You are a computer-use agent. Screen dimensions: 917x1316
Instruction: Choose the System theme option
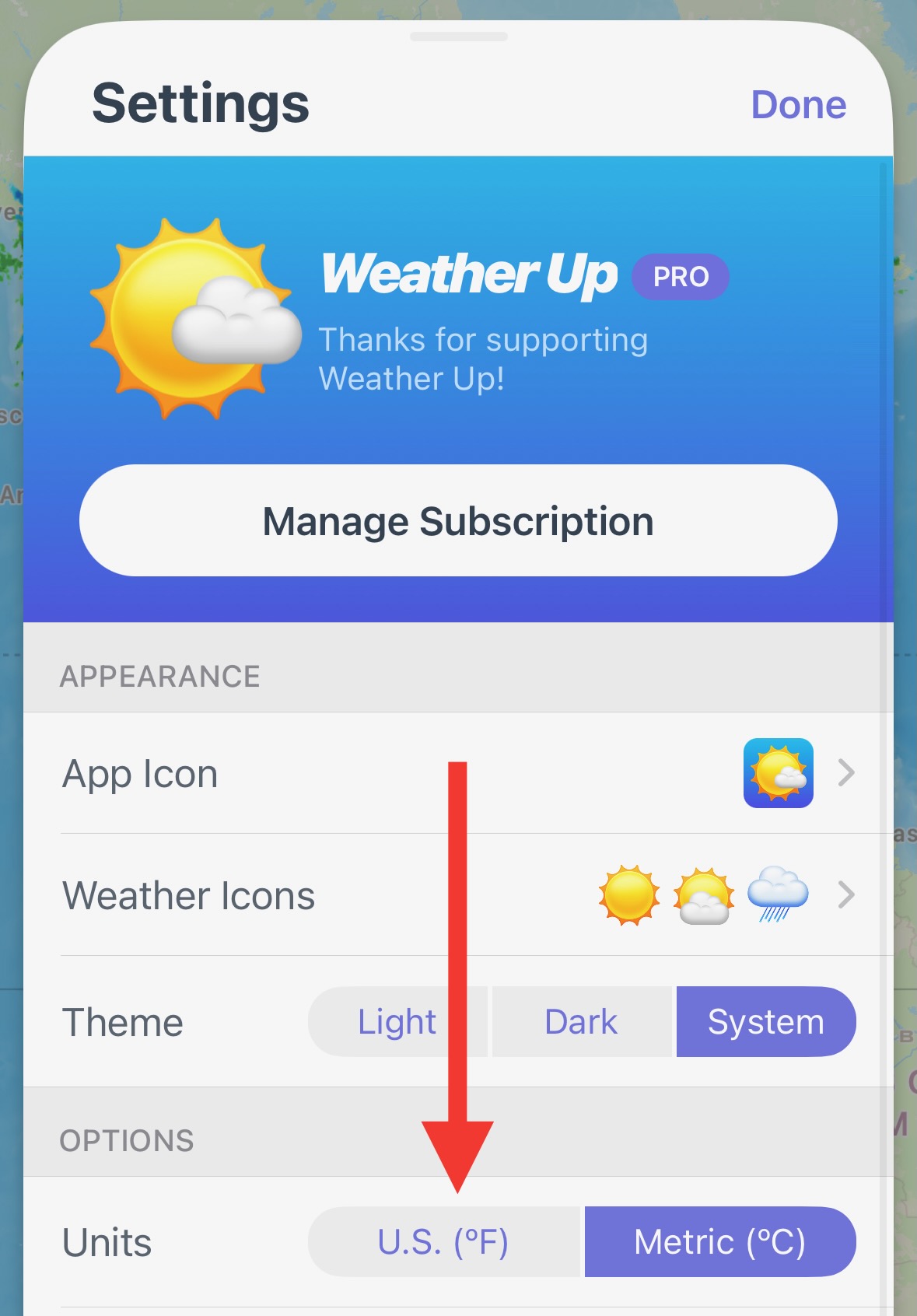[765, 1022]
